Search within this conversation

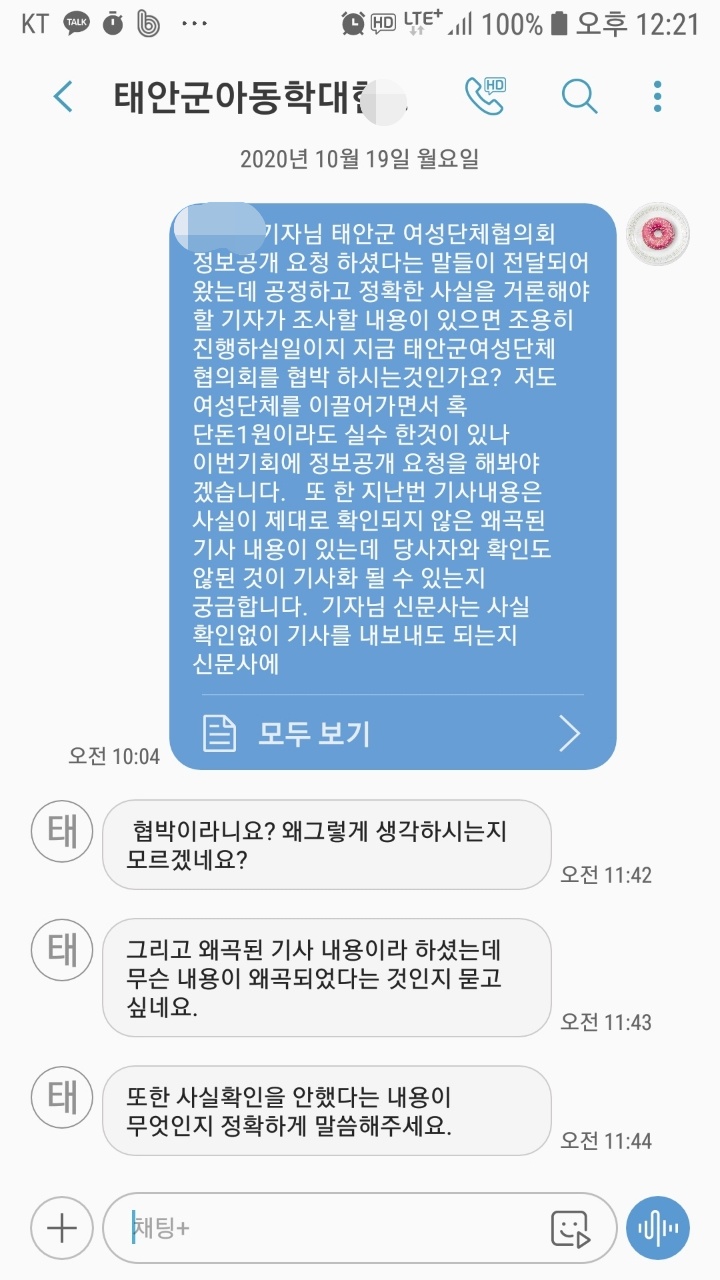pyautogui.click(x=579, y=97)
